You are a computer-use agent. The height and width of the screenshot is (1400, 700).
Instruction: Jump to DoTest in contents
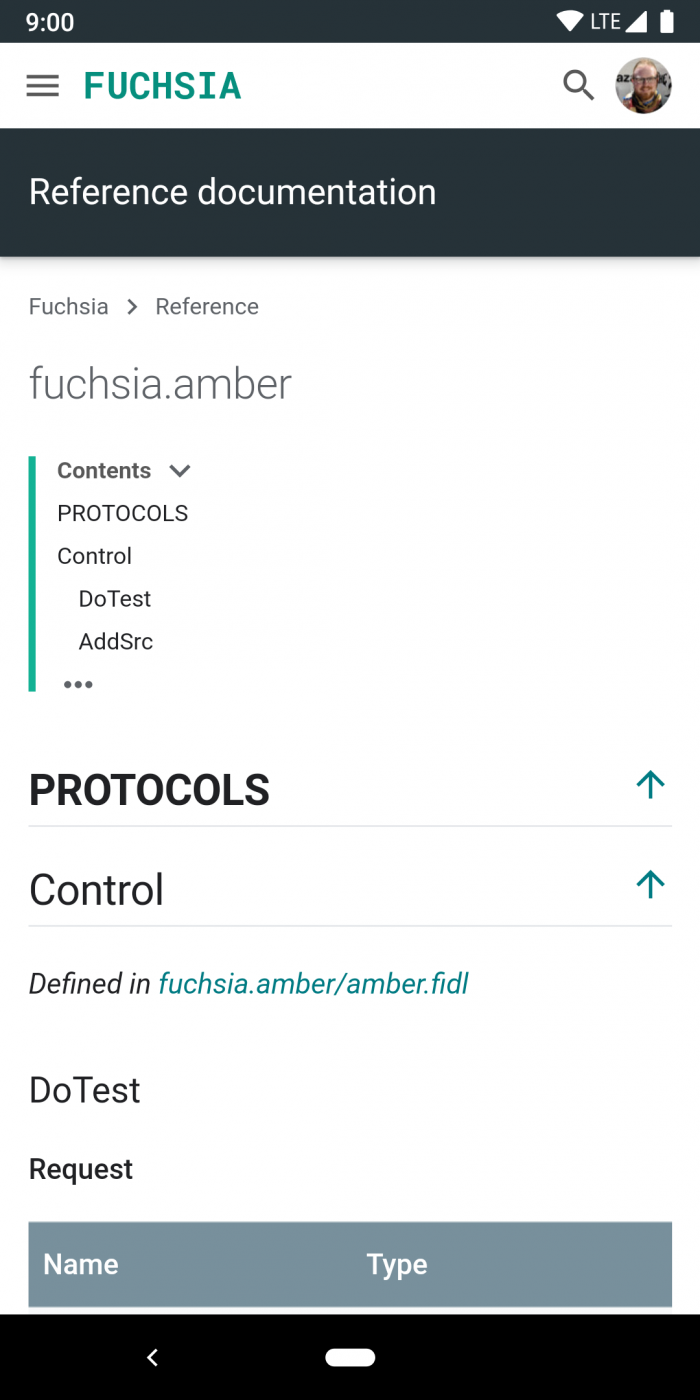pyautogui.click(x=115, y=599)
